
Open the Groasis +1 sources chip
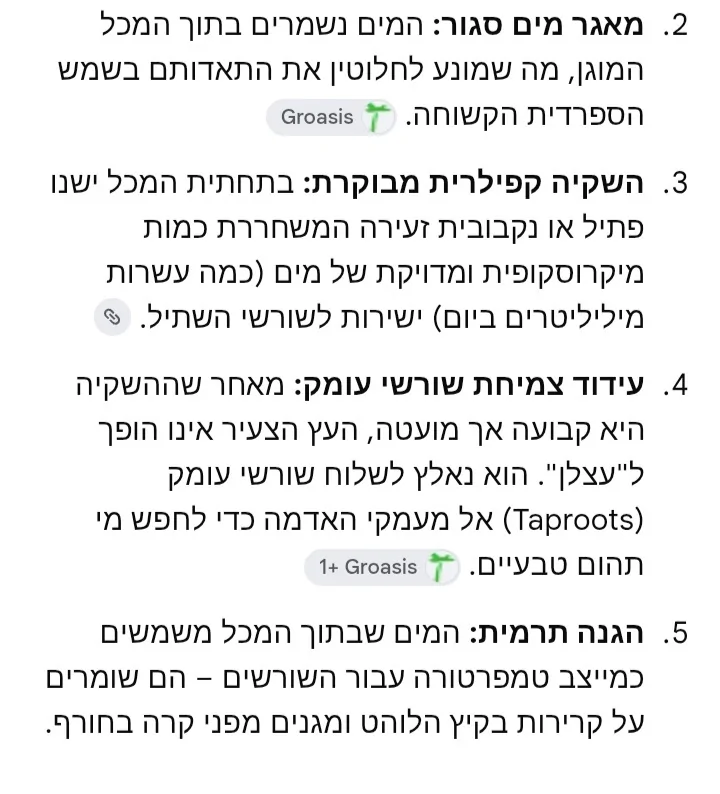(x=382, y=567)
